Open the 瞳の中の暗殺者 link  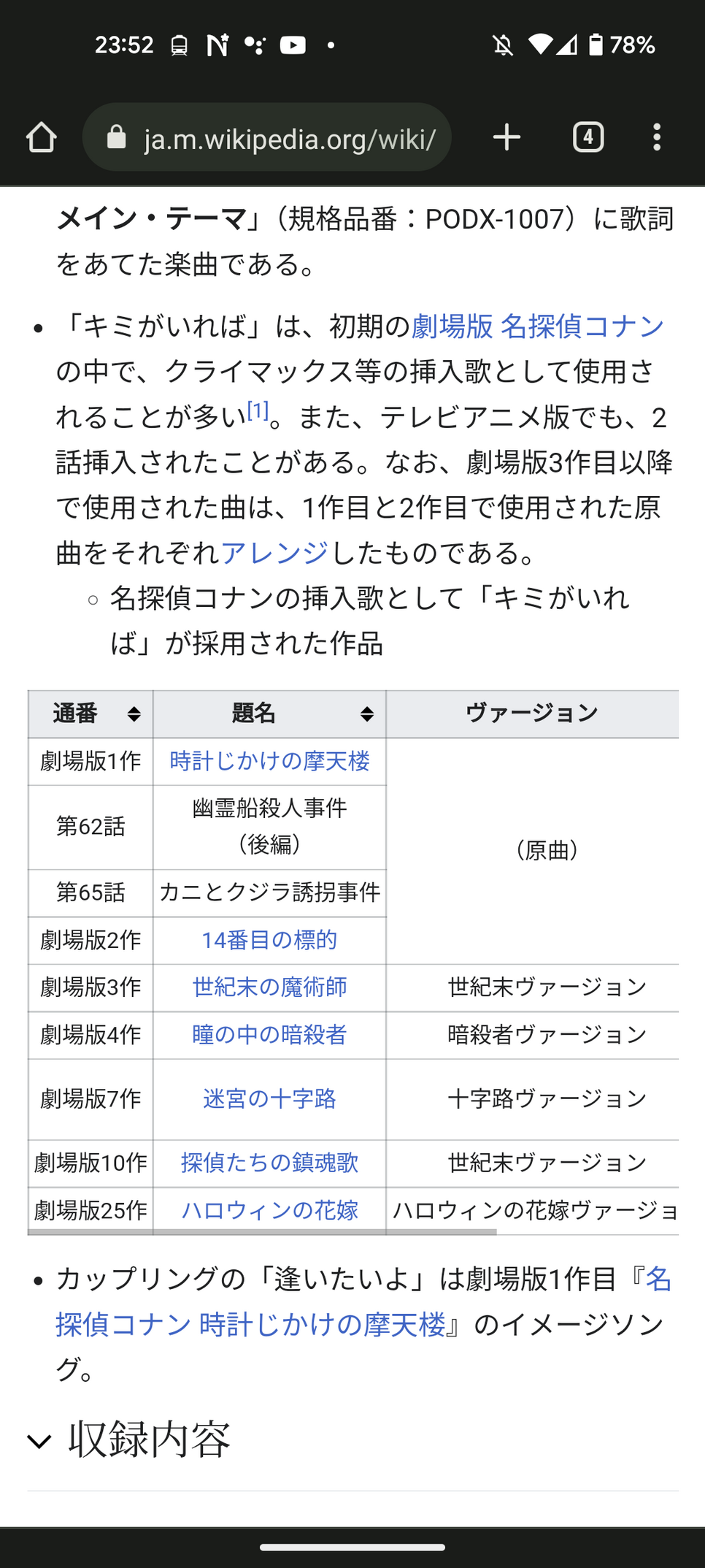269,1035
